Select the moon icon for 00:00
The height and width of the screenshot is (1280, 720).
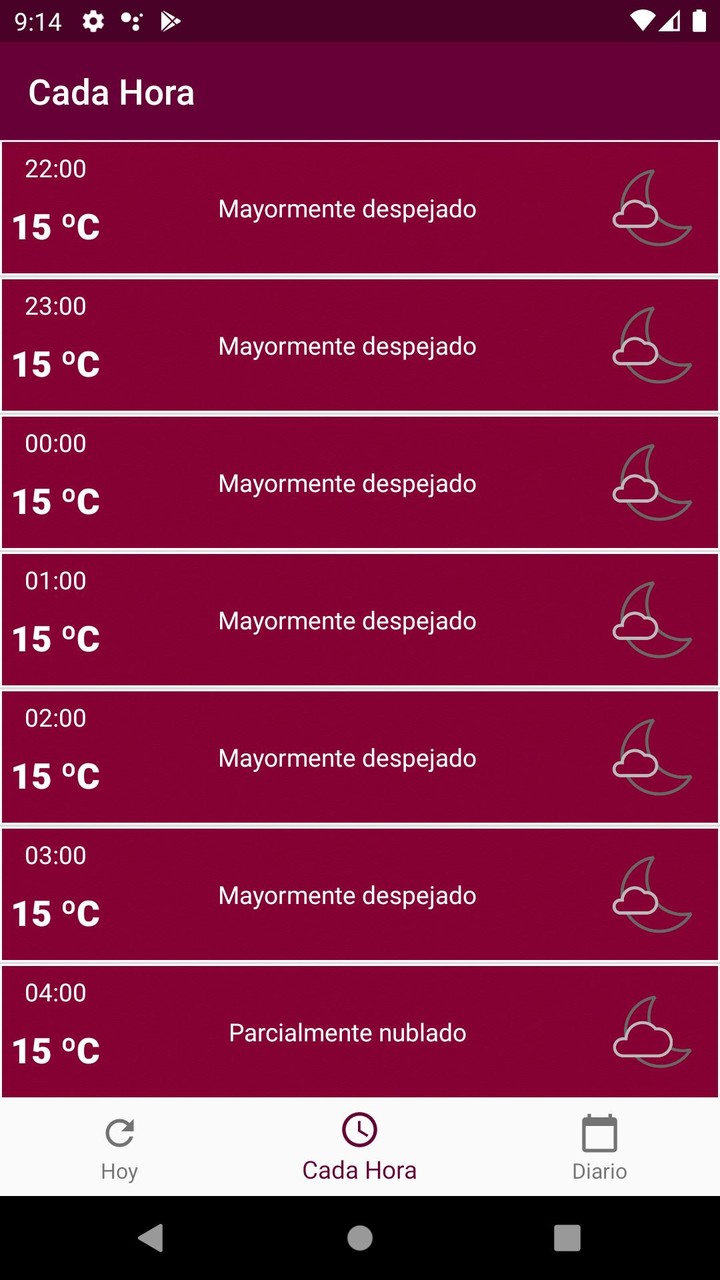[652, 483]
